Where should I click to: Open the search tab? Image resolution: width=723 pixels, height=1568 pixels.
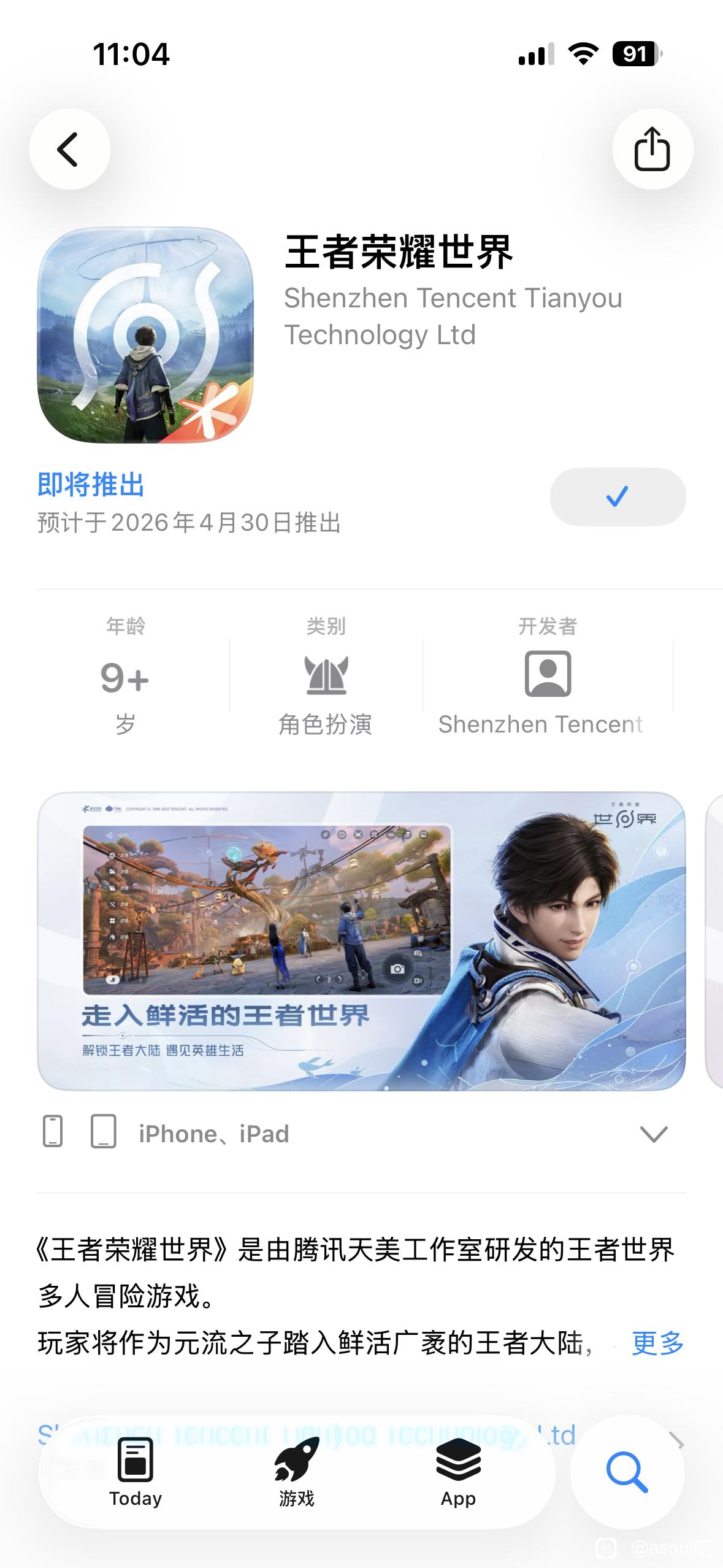[627, 1472]
